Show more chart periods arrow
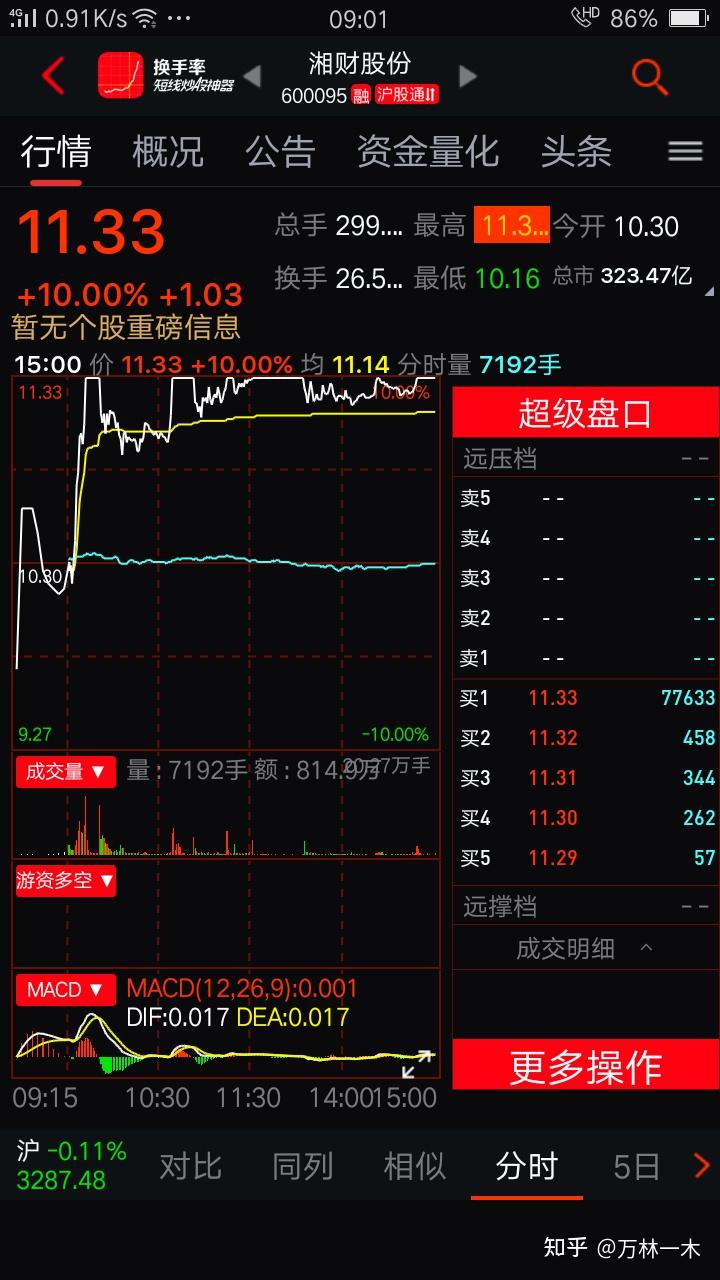720x1280 pixels. (x=702, y=1166)
